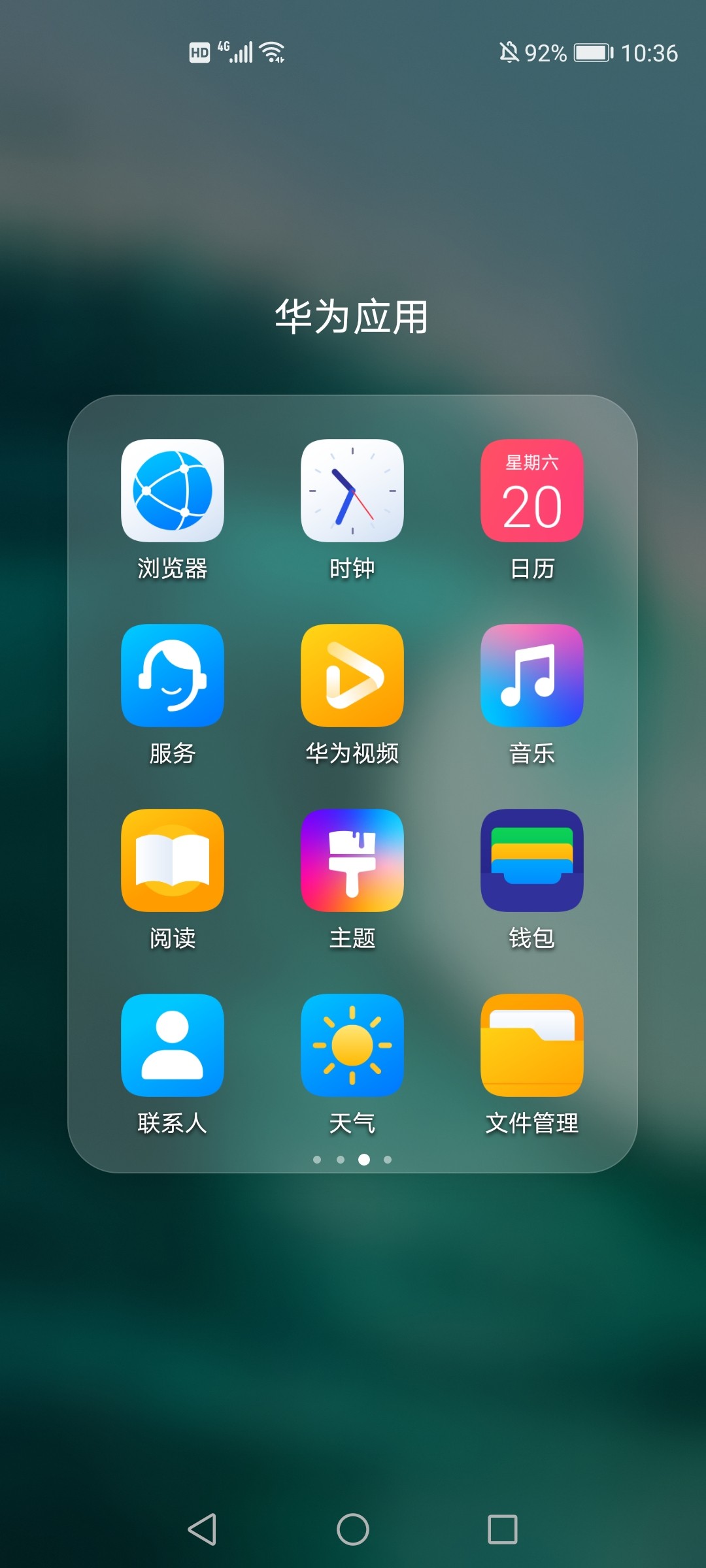Screen dimensions: 706x1568
Task: Open the 音乐 music app
Action: [x=532, y=676]
